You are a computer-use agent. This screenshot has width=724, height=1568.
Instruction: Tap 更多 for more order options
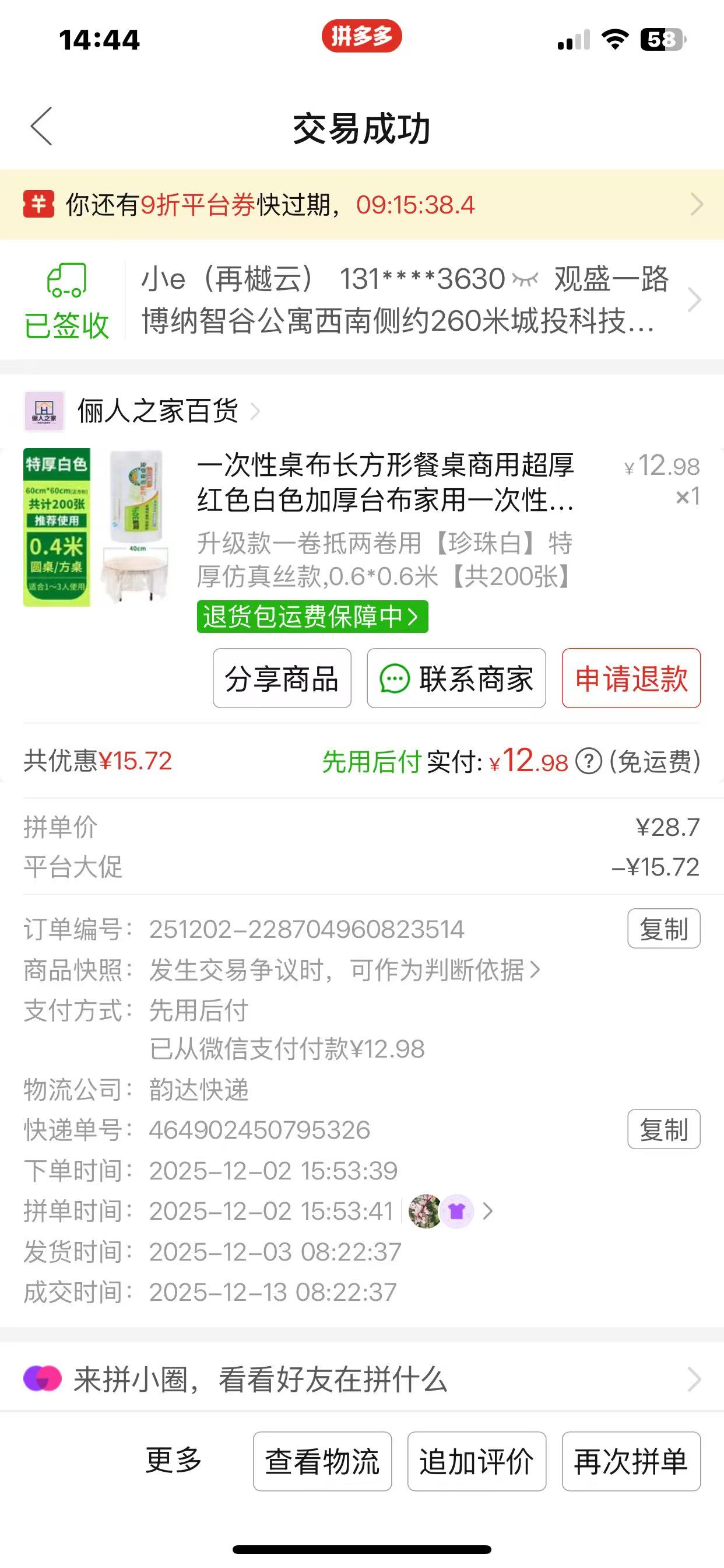173,1459
